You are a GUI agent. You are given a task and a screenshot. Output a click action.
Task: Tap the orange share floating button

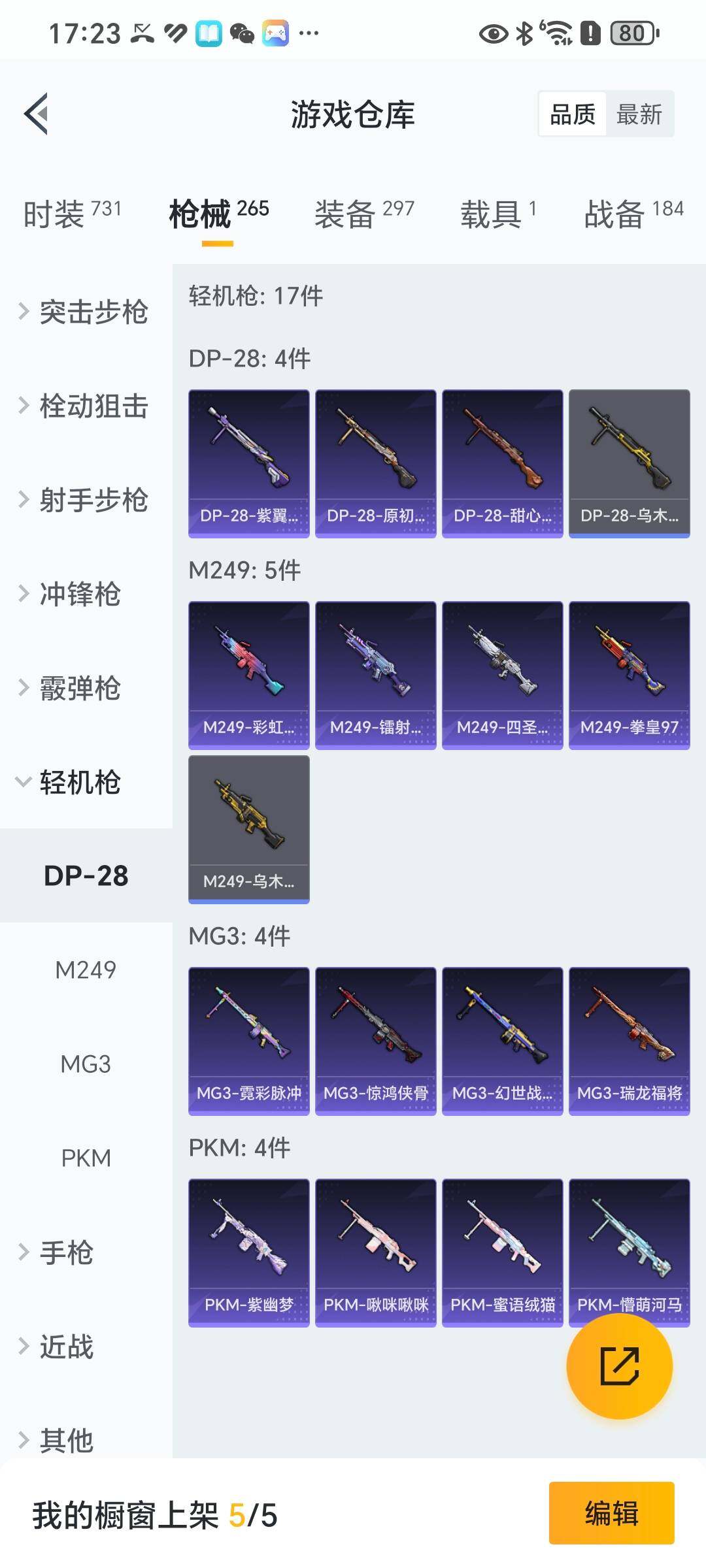pos(619,1366)
